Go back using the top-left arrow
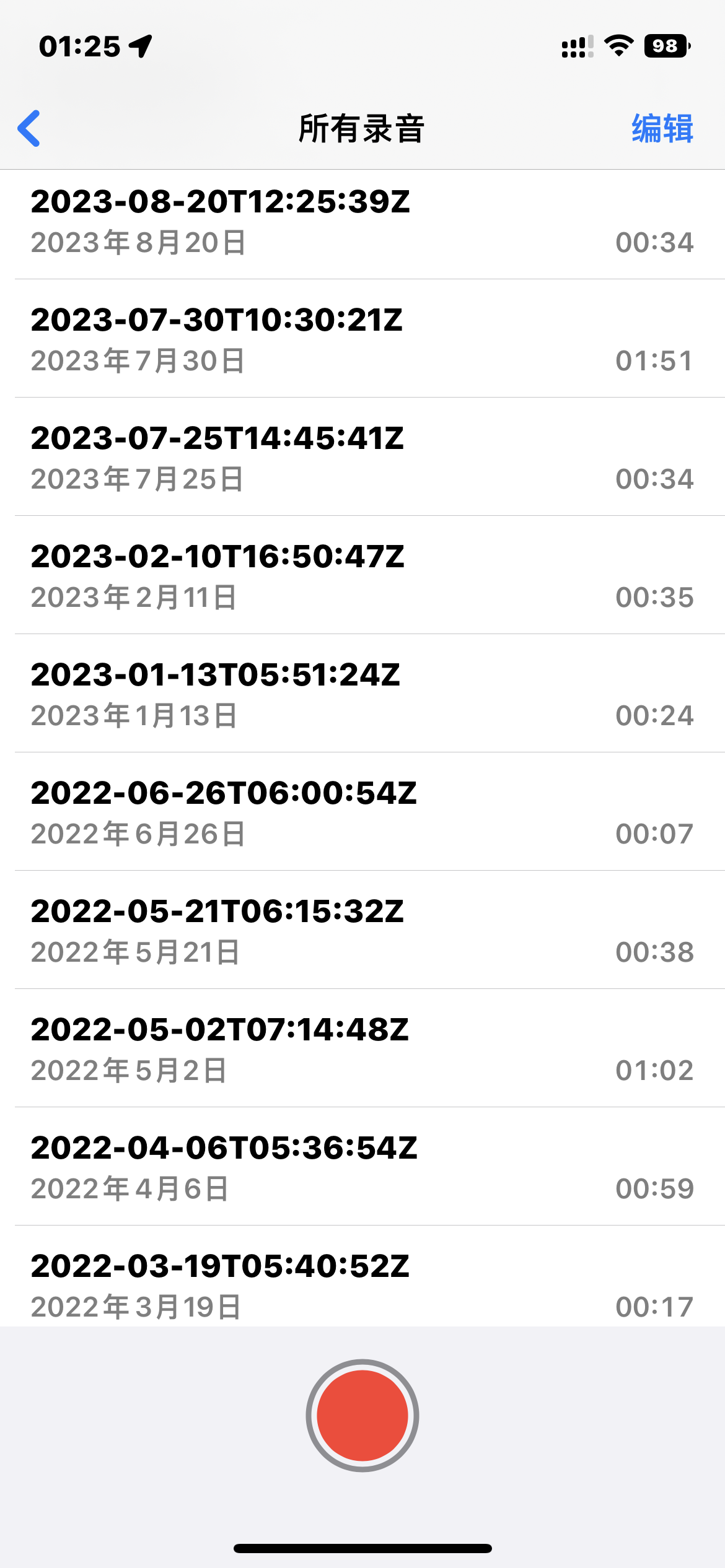Image resolution: width=725 pixels, height=1568 pixels. click(29, 128)
